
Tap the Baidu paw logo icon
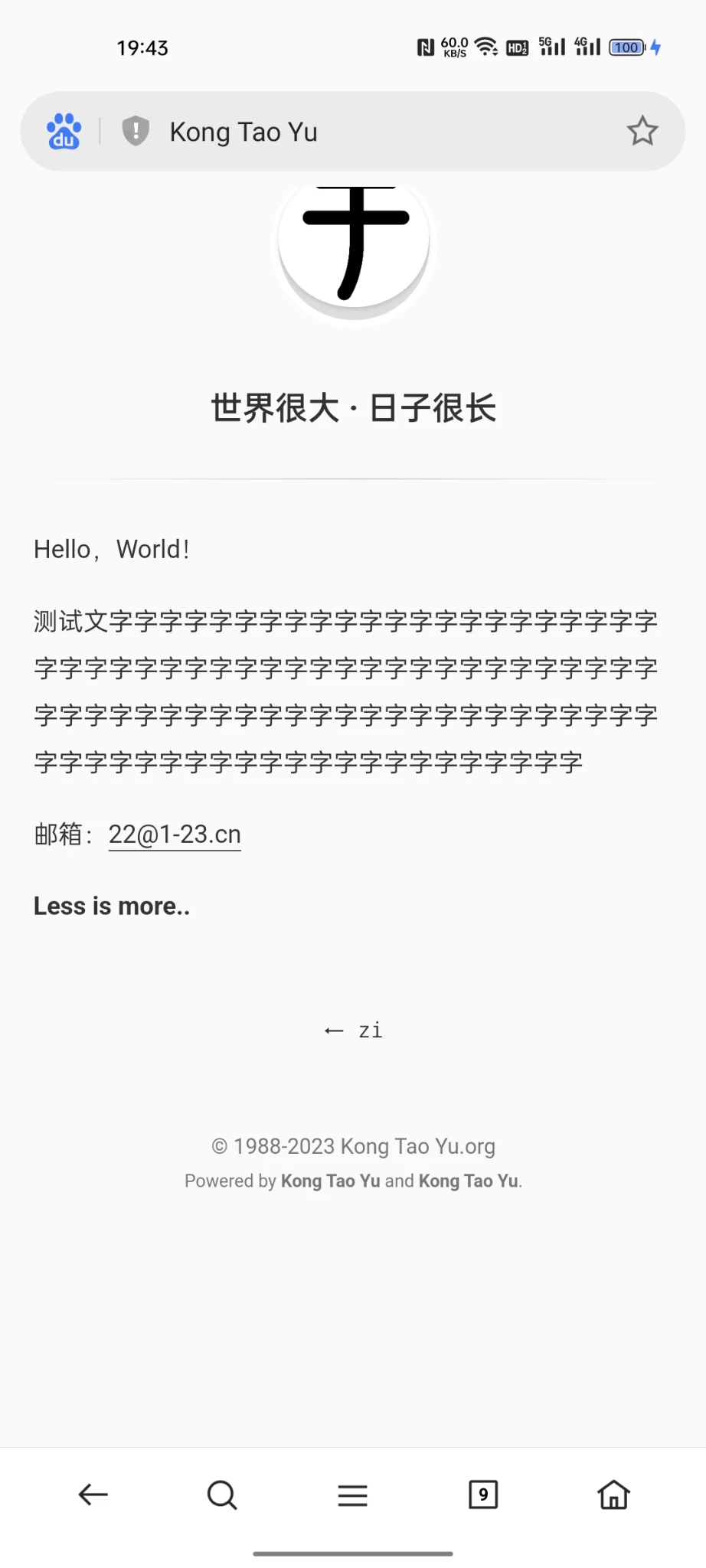[64, 132]
